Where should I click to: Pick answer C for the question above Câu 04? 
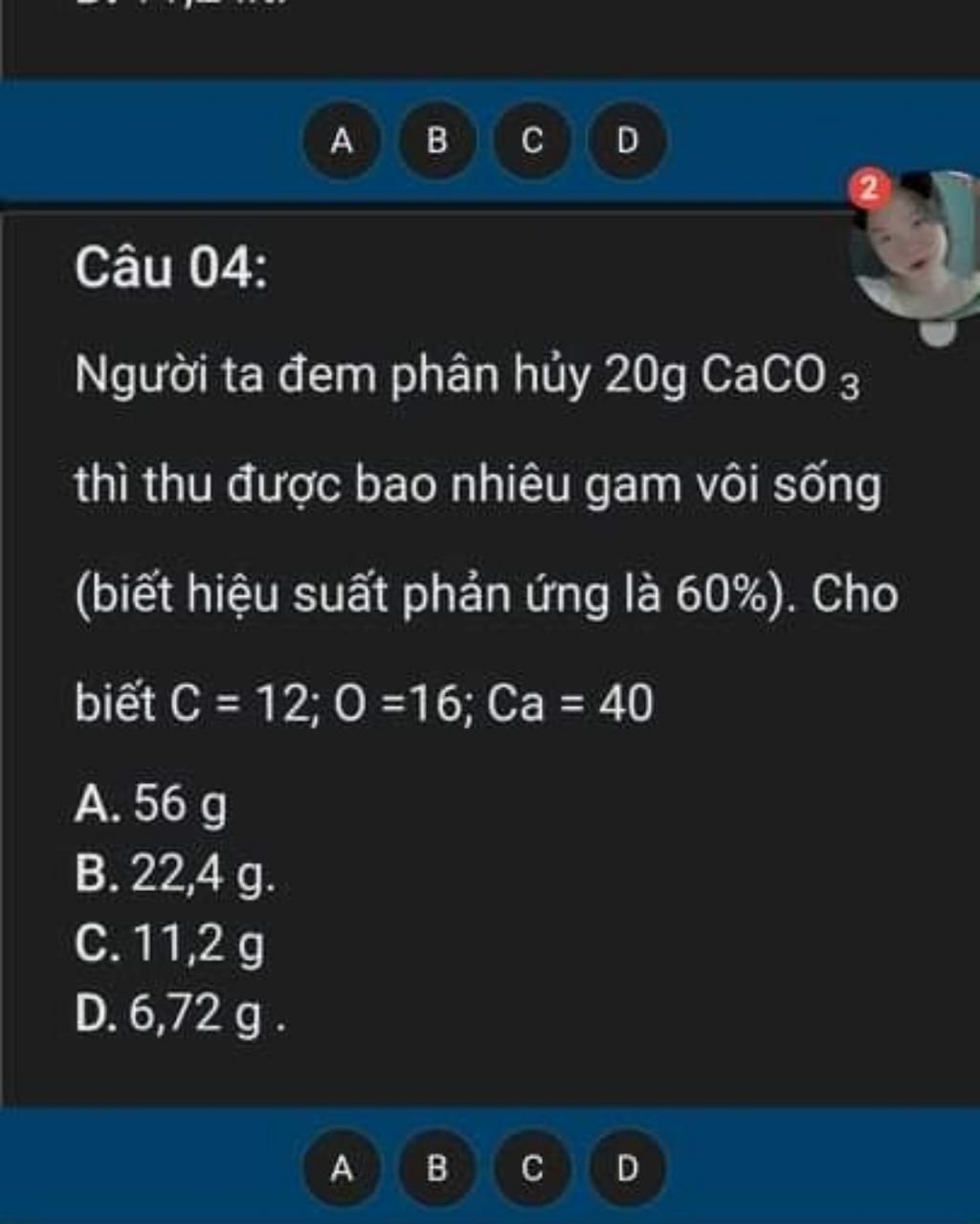[x=532, y=141]
